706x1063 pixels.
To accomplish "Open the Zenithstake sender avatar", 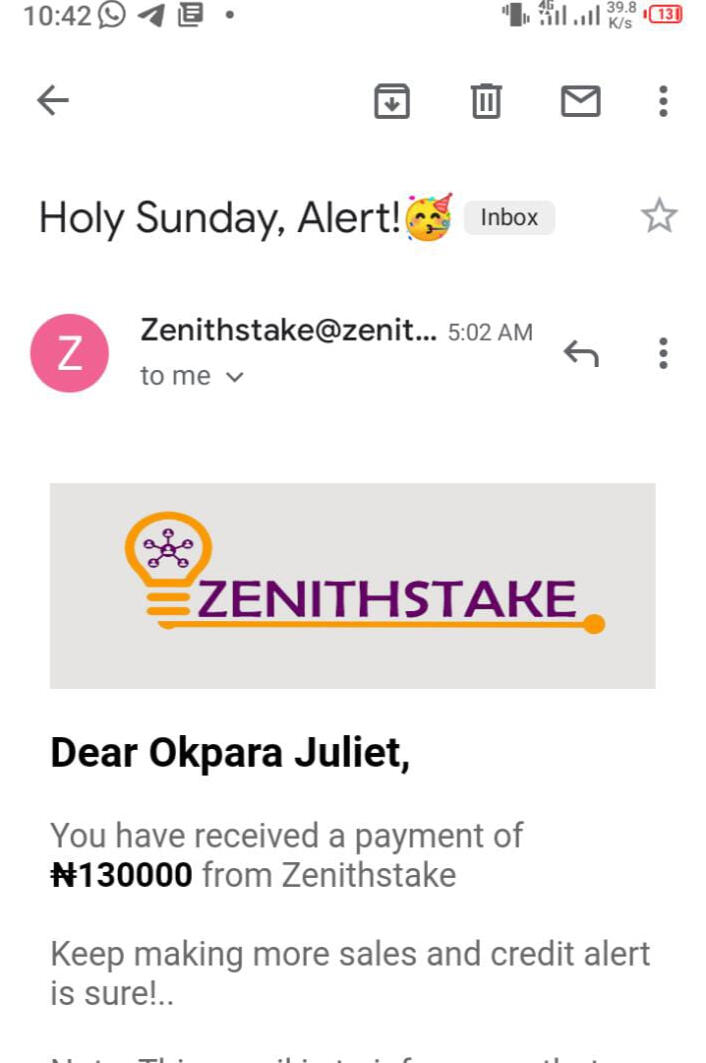I will pyautogui.click(x=69, y=353).
